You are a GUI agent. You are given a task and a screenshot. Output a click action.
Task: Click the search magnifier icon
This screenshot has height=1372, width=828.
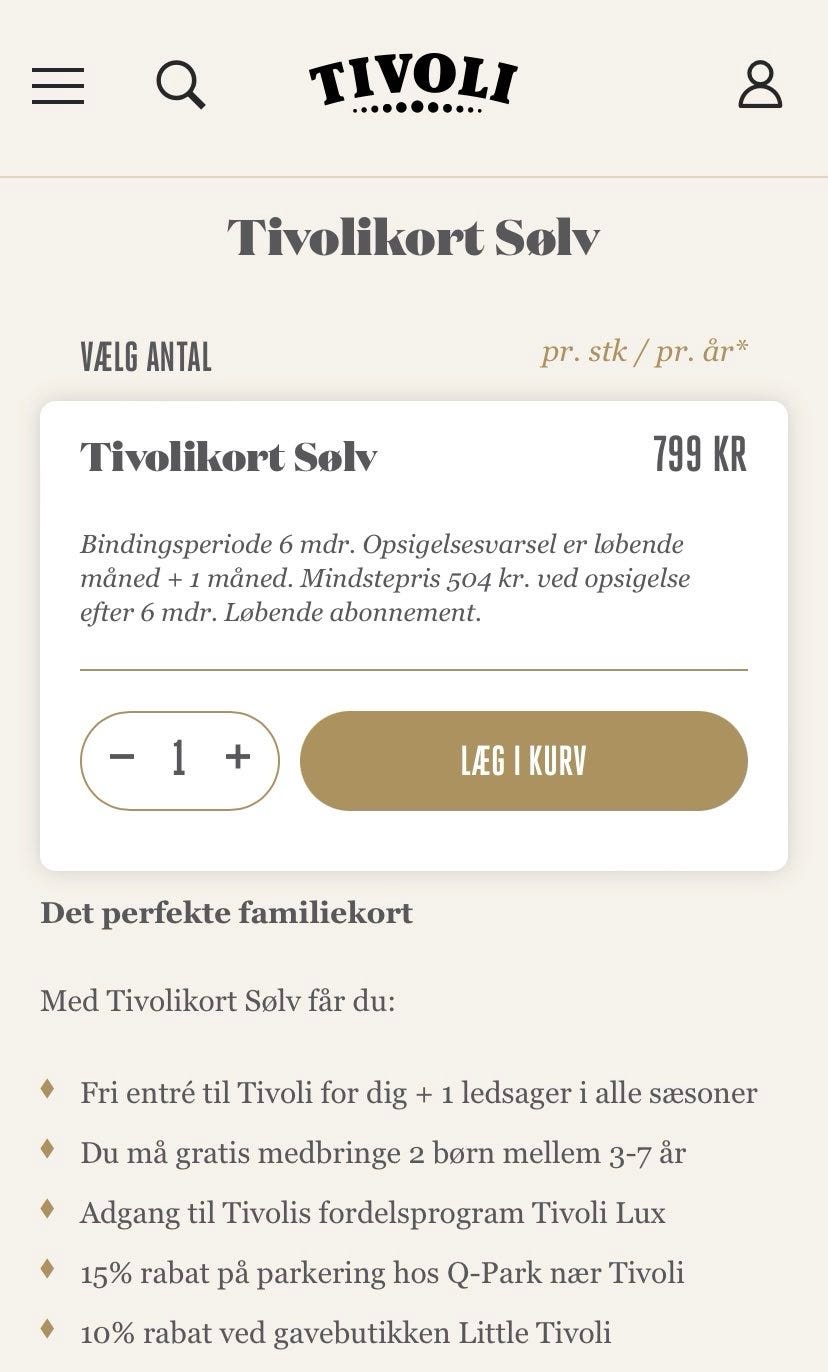click(x=182, y=85)
